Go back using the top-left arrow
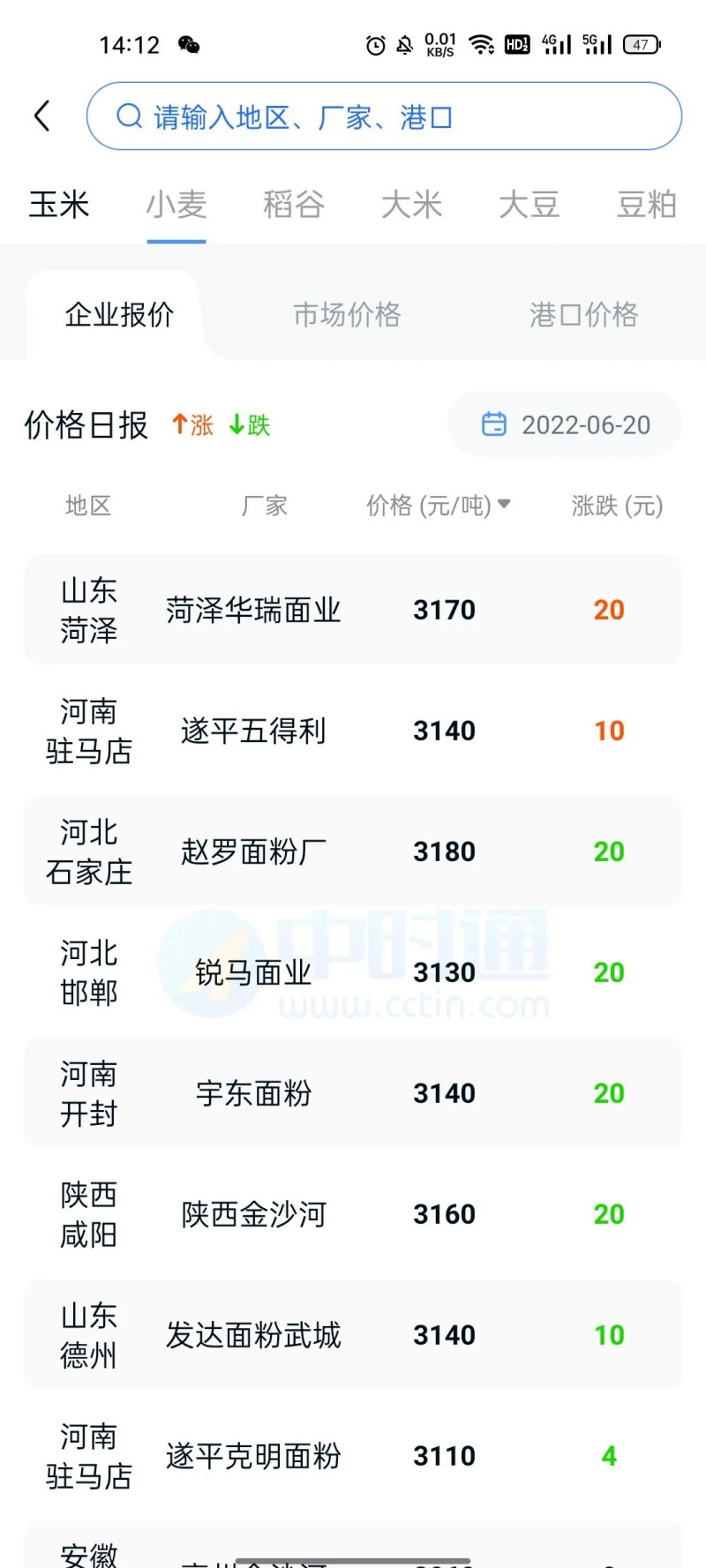 (41, 116)
